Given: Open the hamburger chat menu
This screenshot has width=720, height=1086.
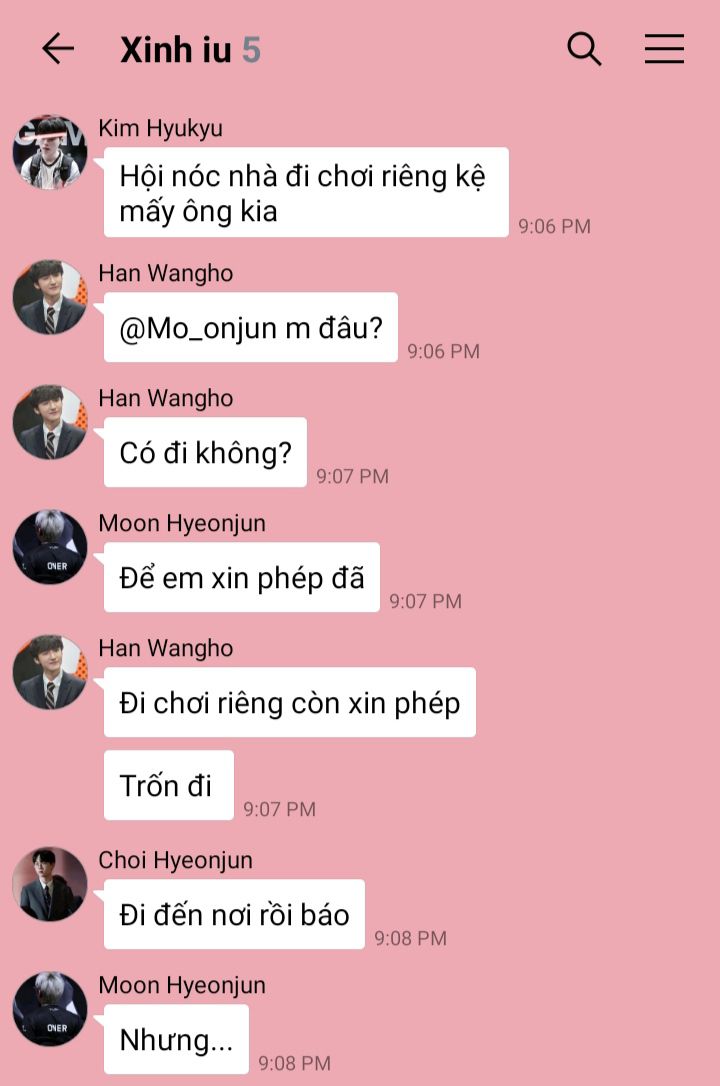Looking at the screenshot, I should (x=664, y=49).
